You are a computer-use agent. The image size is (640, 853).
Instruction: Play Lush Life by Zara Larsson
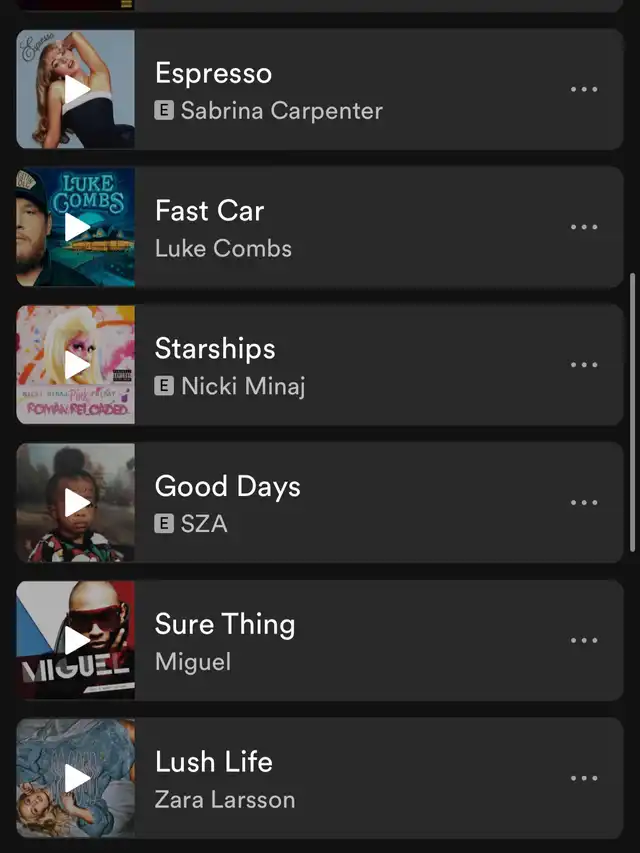(x=76, y=778)
